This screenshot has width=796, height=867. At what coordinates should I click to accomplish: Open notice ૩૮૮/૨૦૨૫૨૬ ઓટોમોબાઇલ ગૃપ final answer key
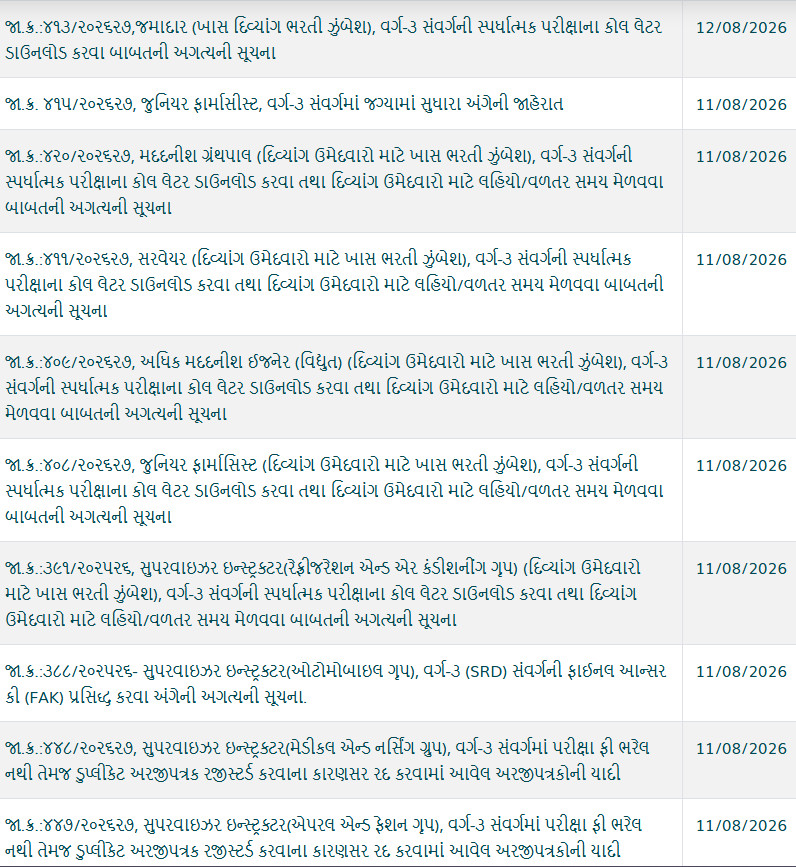336,683
